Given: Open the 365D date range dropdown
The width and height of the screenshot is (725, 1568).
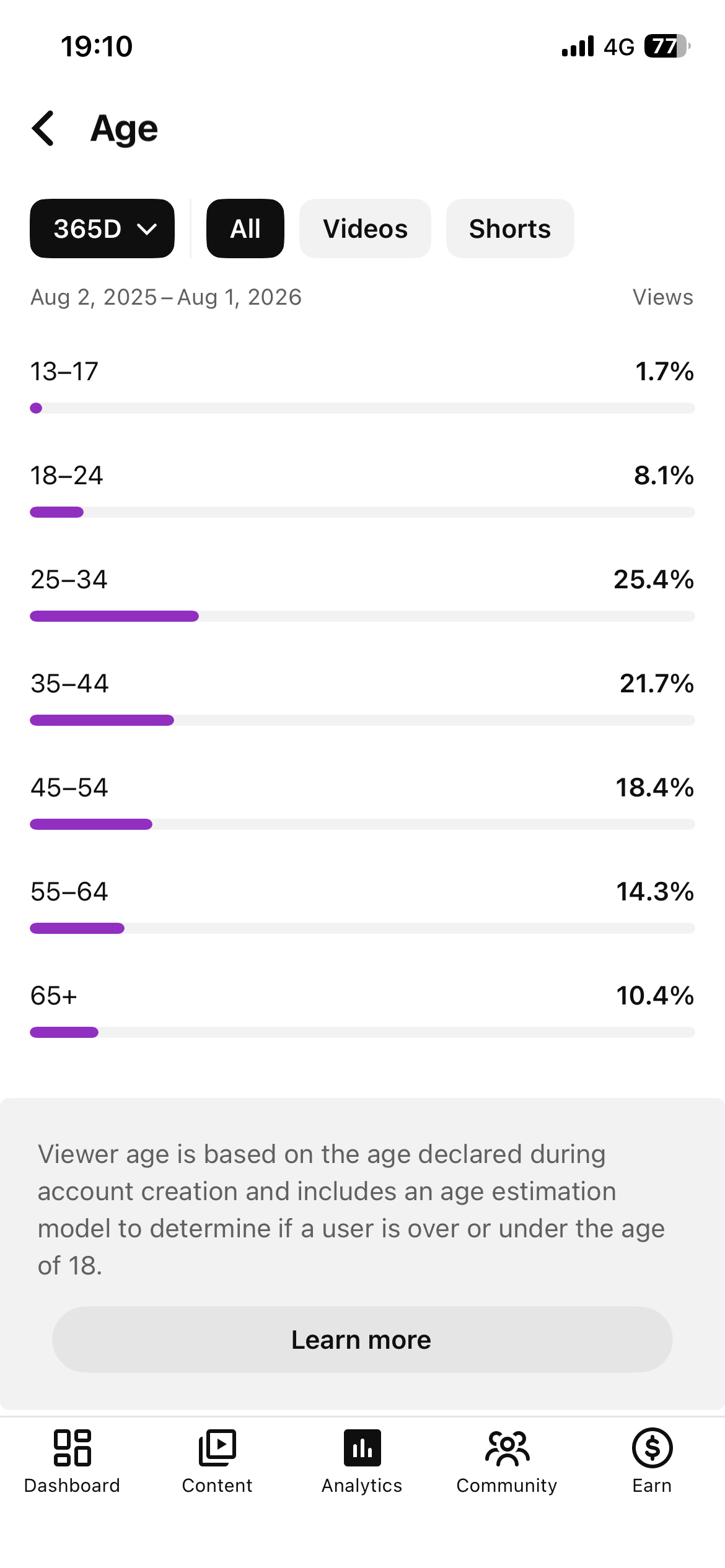Looking at the screenshot, I should tap(102, 229).
